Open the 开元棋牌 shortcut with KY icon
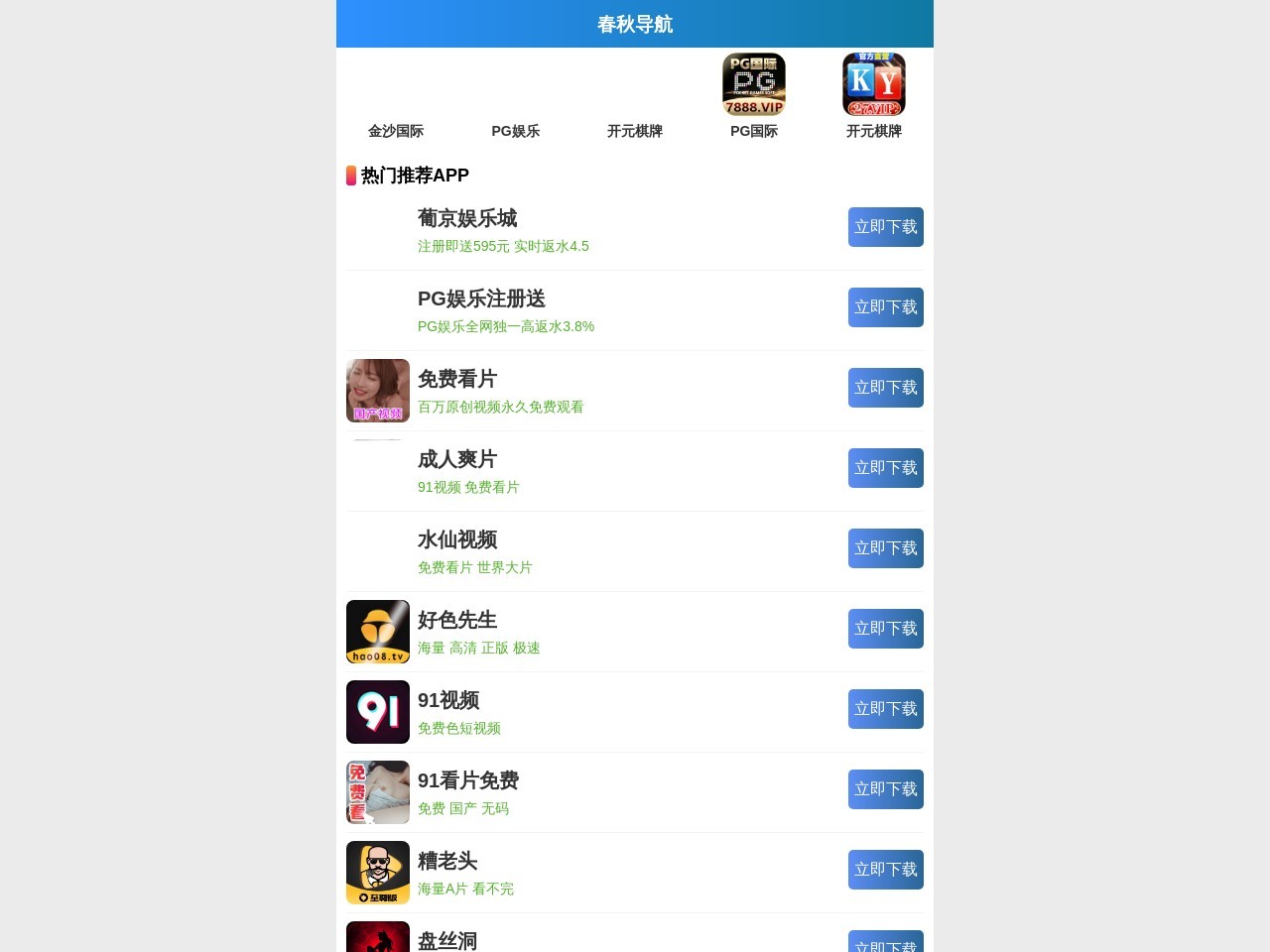The image size is (1270, 952). [873, 85]
